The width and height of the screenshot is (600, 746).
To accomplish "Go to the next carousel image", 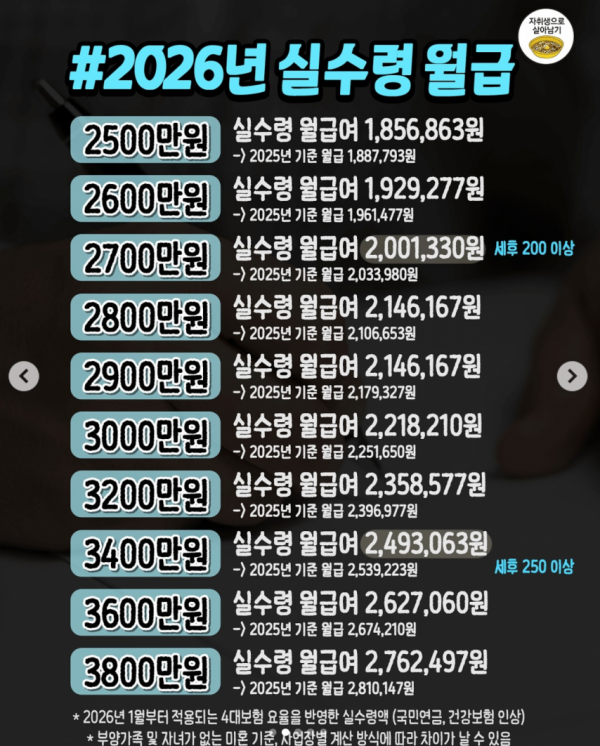I will pyautogui.click(x=571, y=376).
